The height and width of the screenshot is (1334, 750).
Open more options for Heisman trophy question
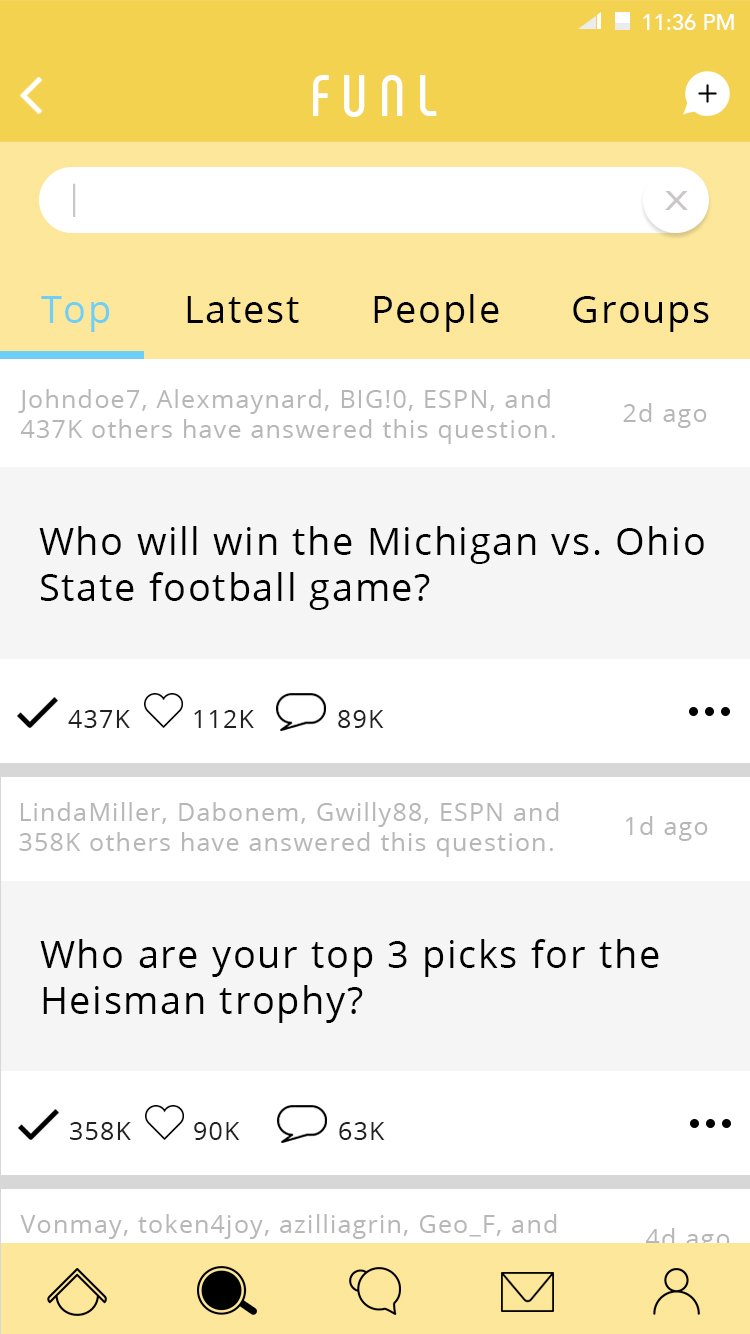click(x=710, y=1124)
